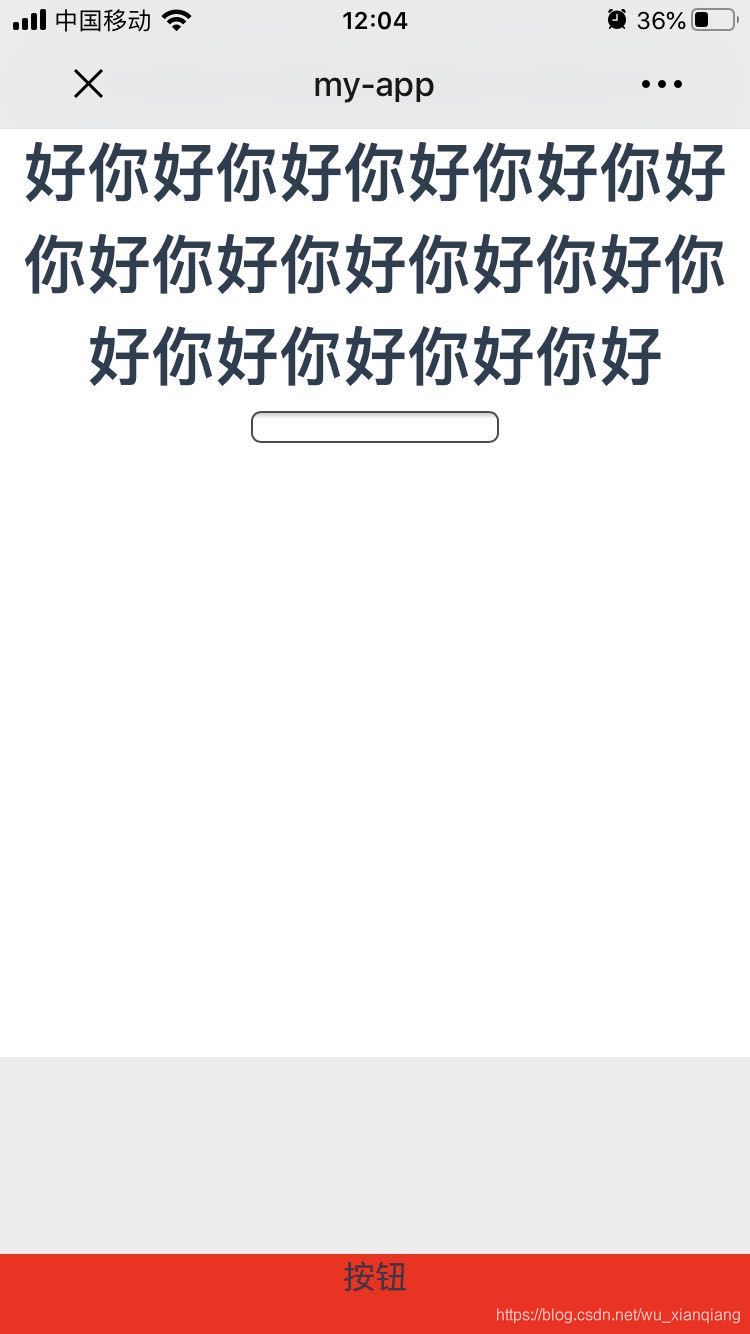
Task: Select the my-app title text
Action: tap(374, 84)
